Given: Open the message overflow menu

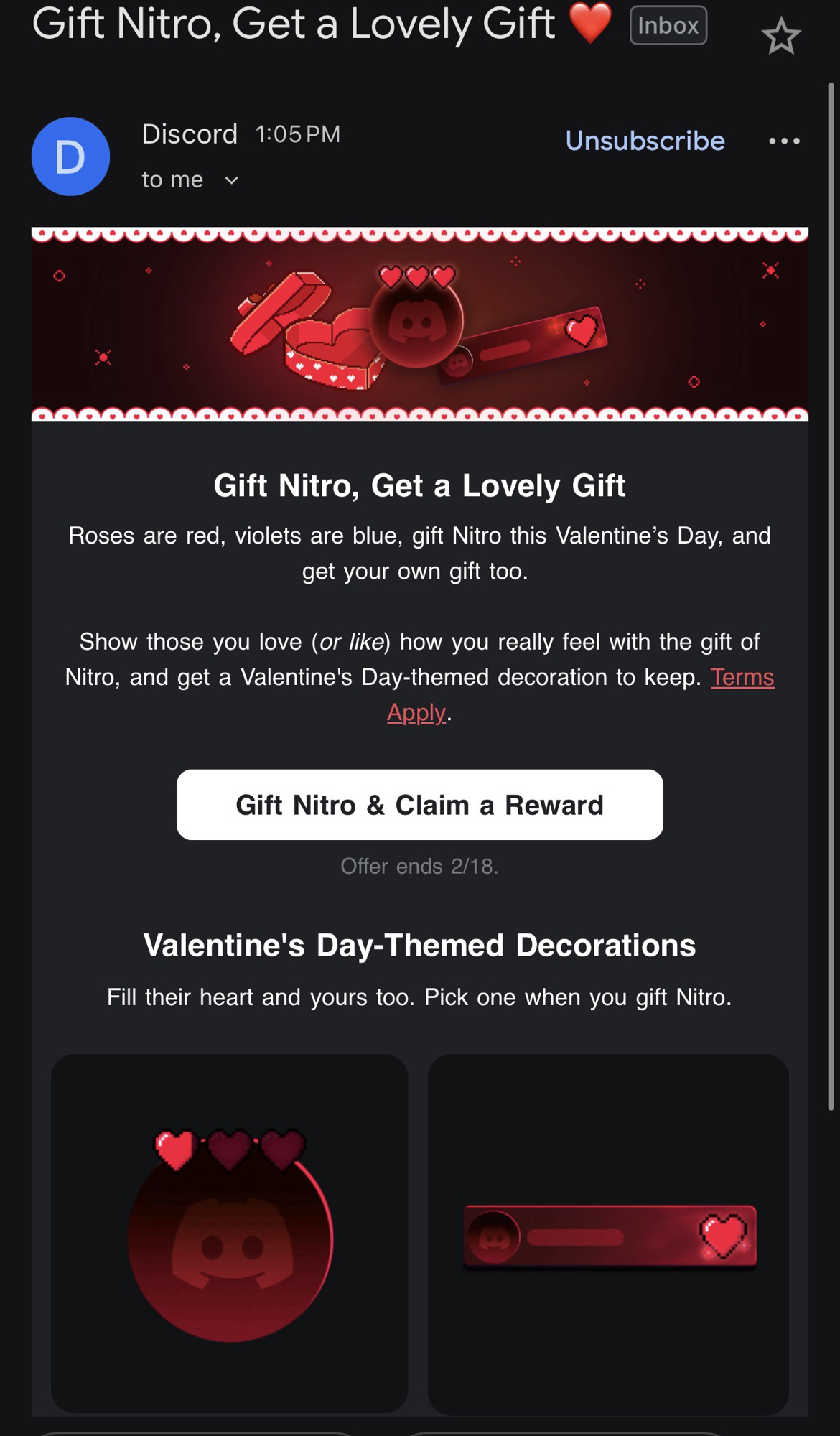Looking at the screenshot, I should [784, 141].
